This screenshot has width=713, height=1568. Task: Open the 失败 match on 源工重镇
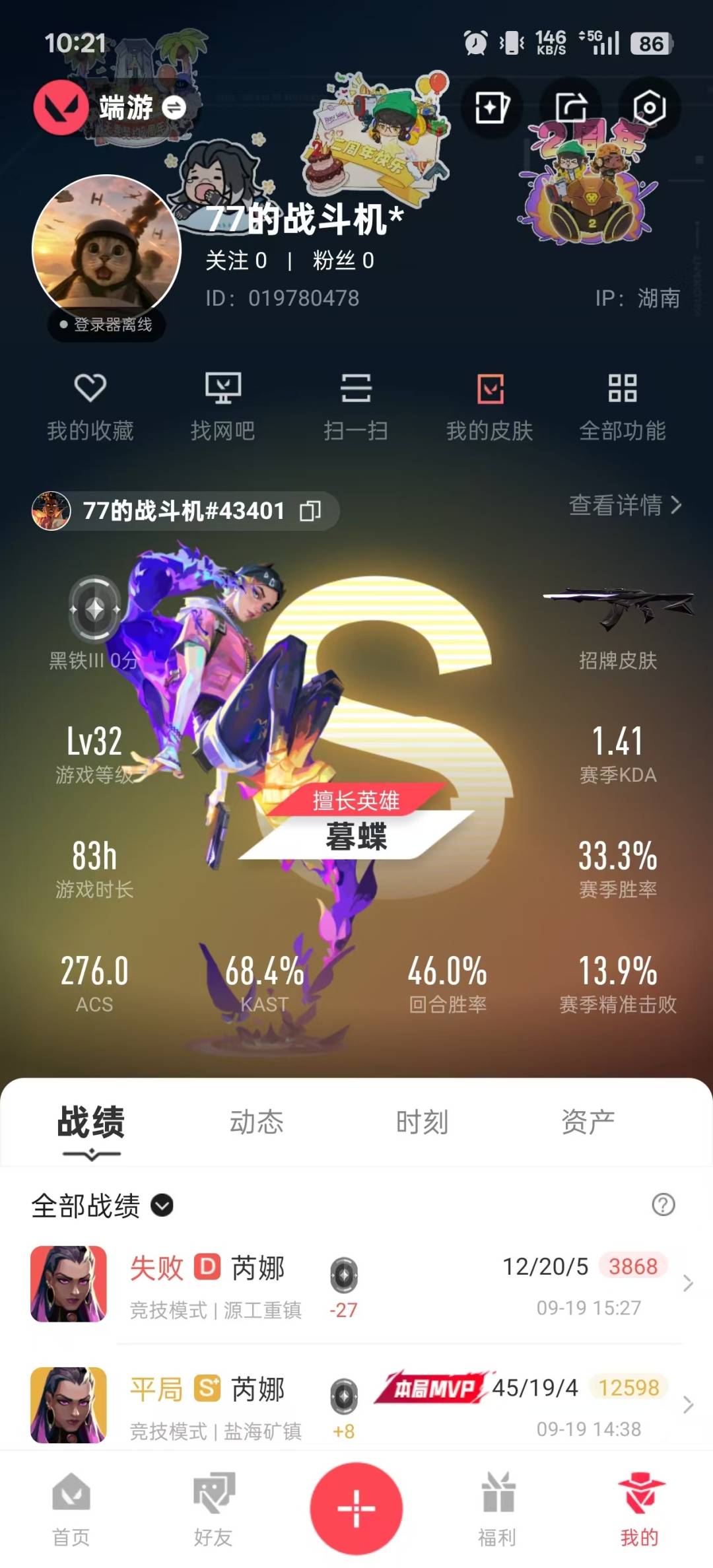pyautogui.click(x=356, y=1284)
